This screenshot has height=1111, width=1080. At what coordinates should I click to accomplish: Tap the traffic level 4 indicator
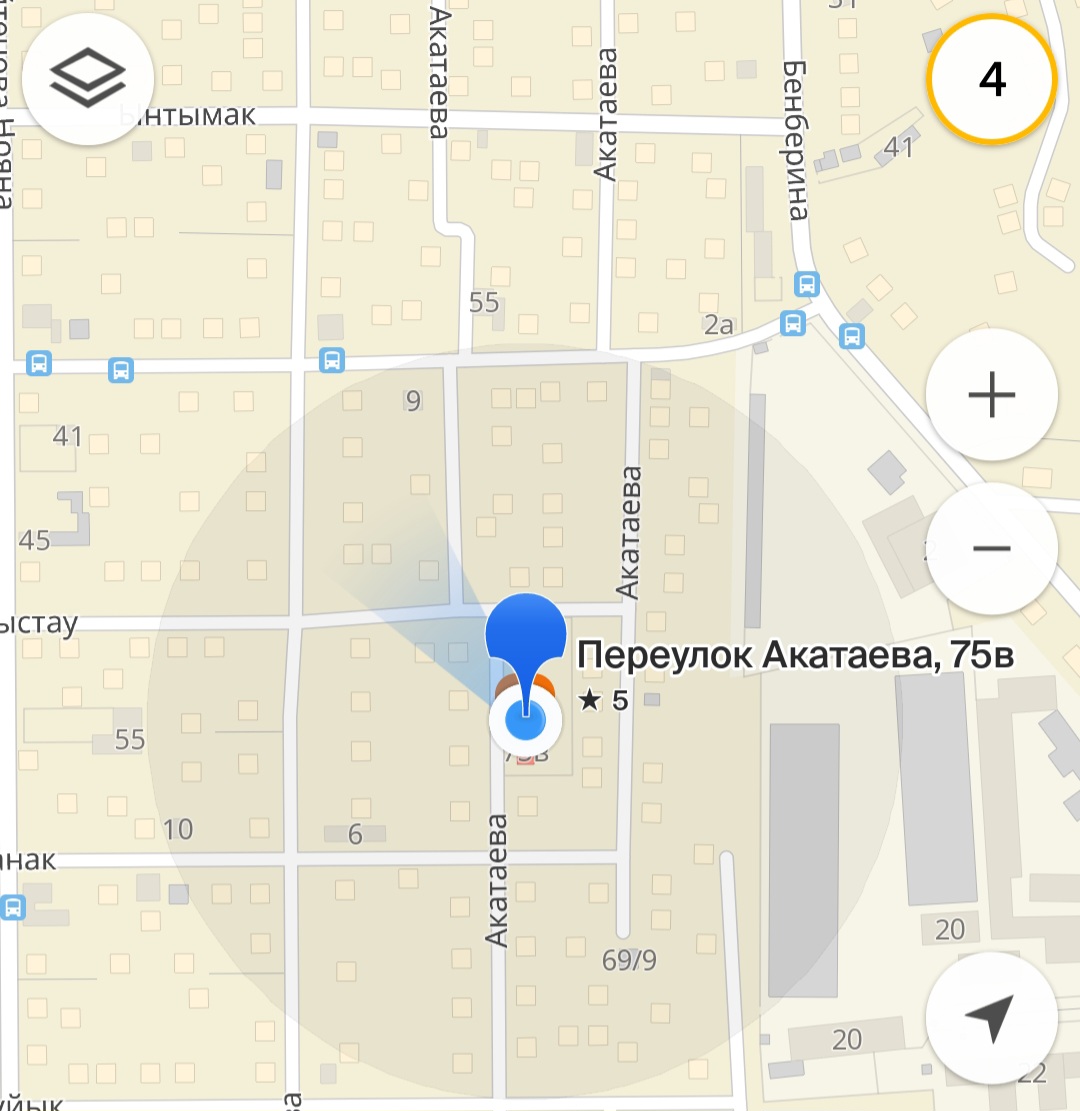pyautogui.click(x=991, y=79)
